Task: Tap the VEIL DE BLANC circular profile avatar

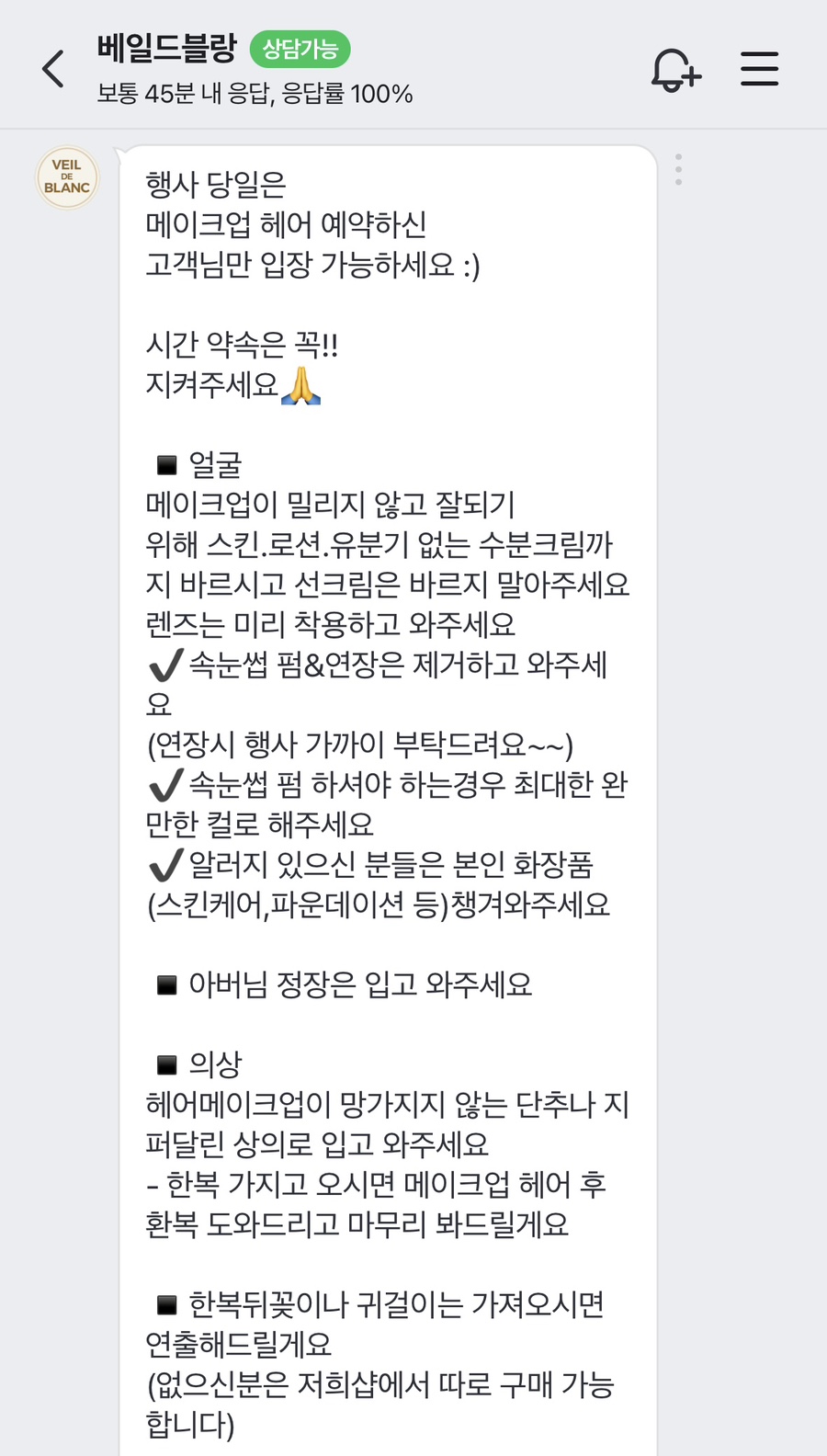Action: (66, 177)
